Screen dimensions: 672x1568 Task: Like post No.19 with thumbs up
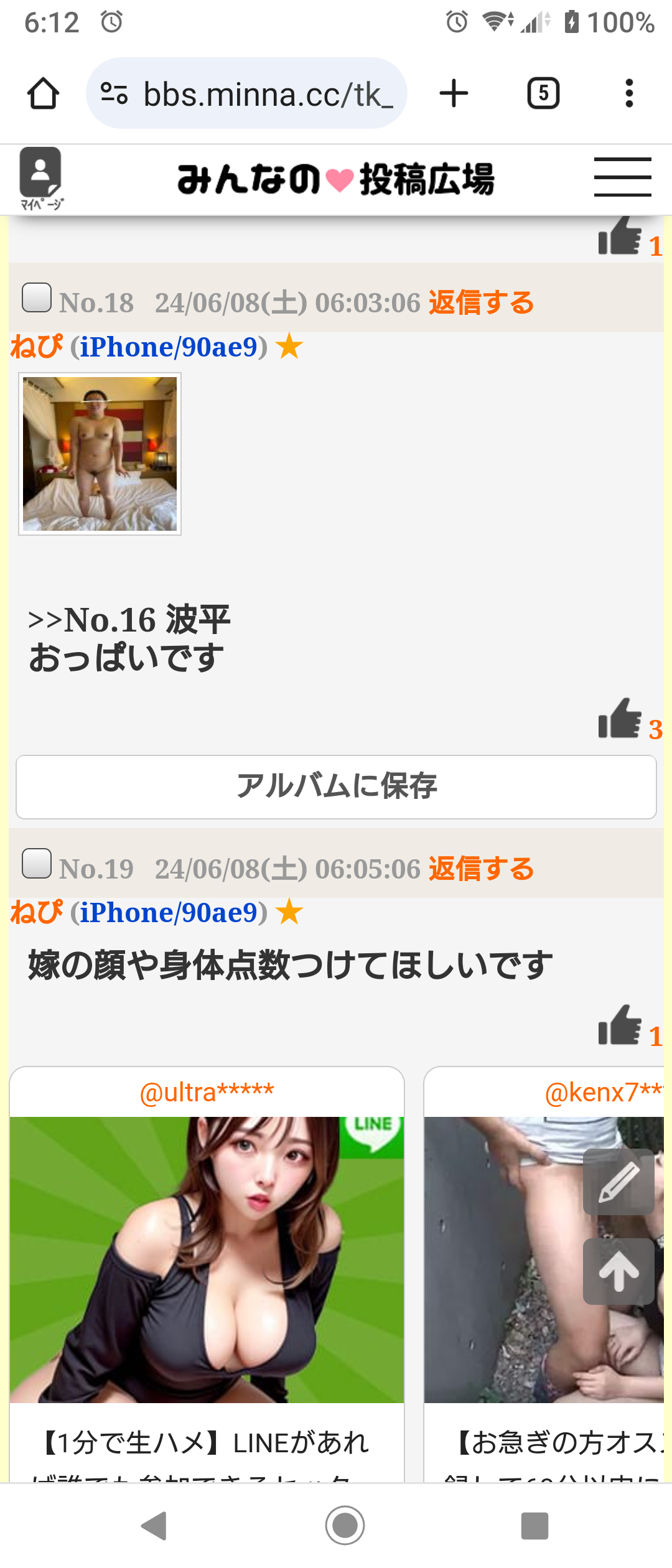[x=620, y=1027]
